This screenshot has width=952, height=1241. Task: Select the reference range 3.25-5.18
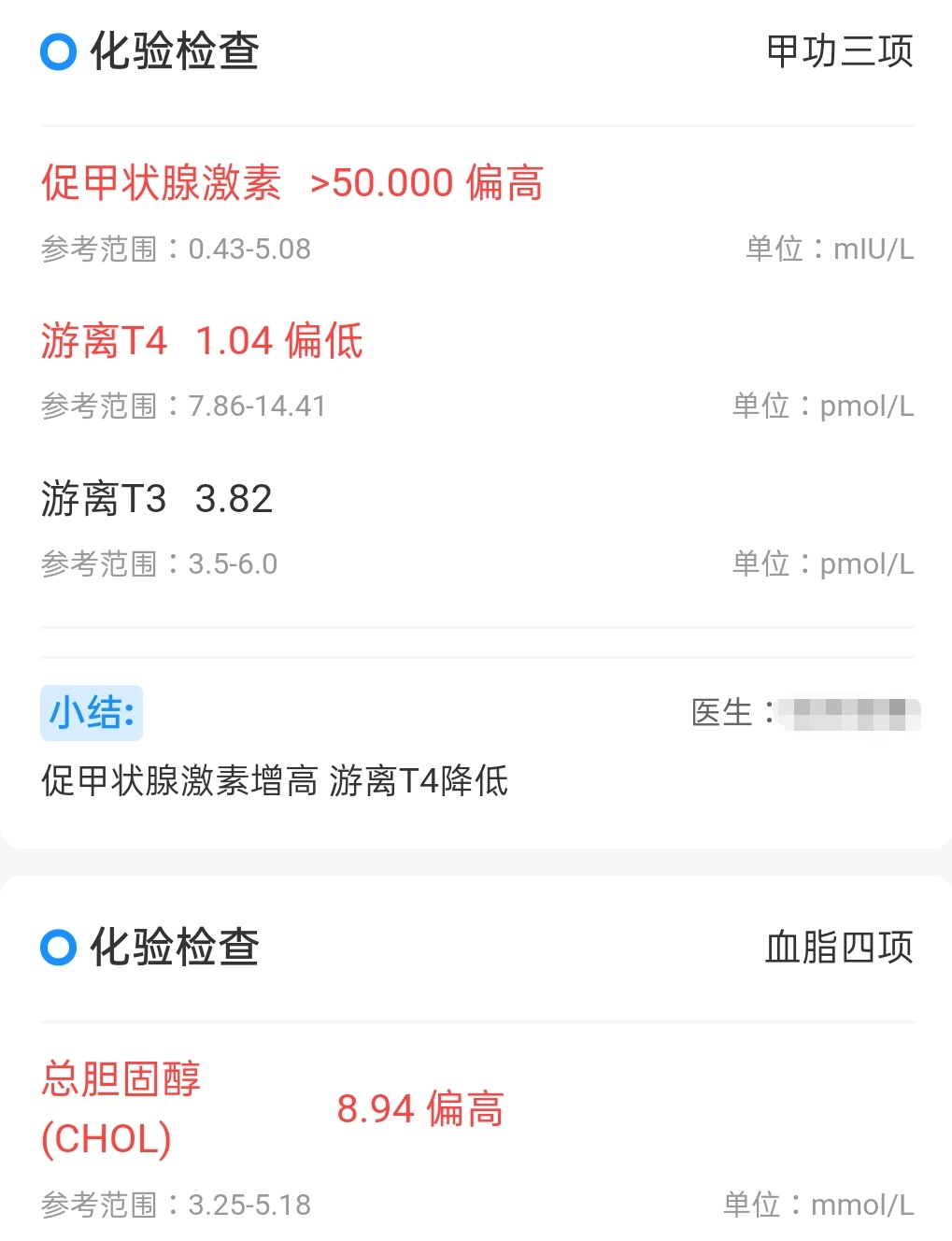[176, 1205]
